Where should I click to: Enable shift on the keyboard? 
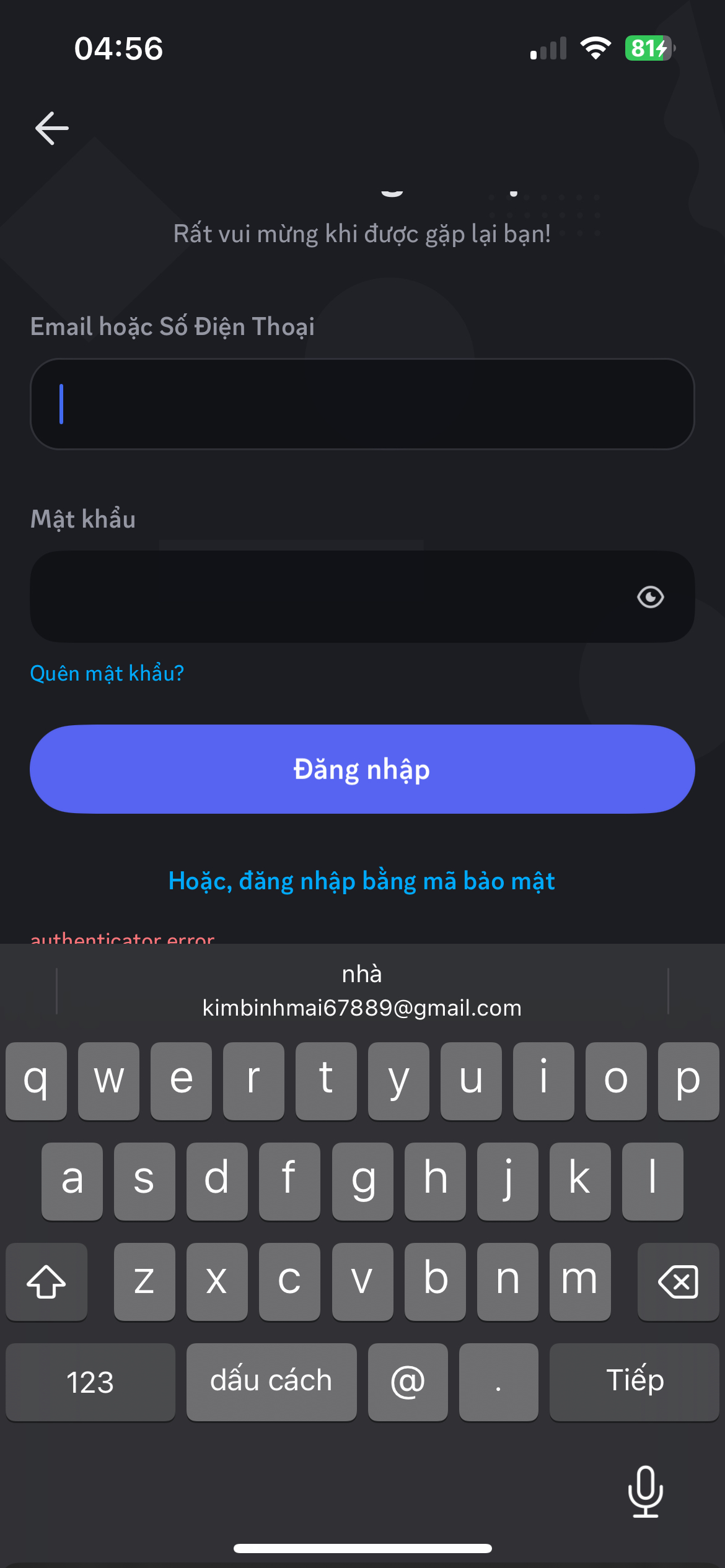[x=46, y=1281]
